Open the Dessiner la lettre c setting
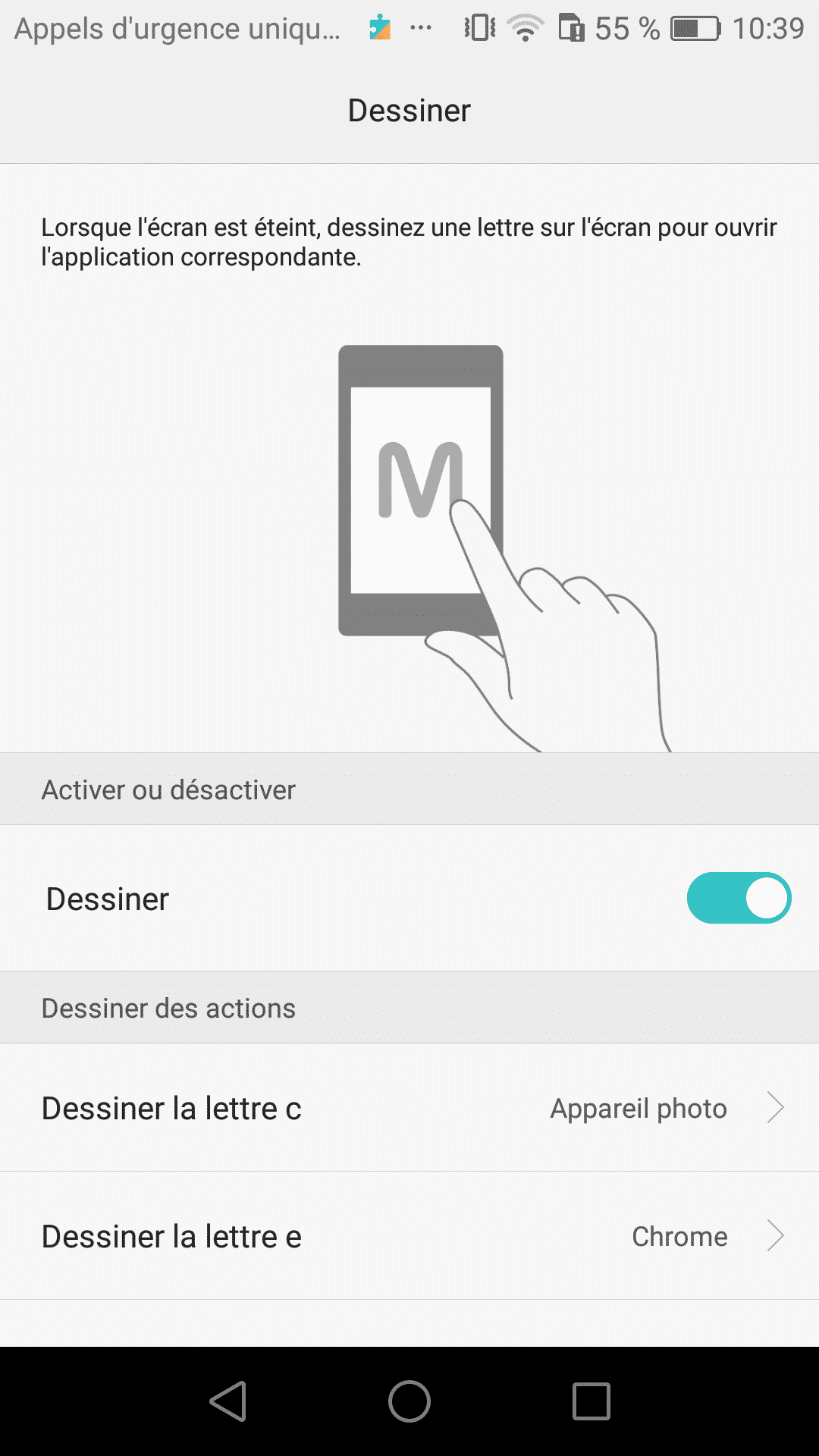Image resolution: width=819 pixels, height=1456 pixels. [x=409, y=1108]
